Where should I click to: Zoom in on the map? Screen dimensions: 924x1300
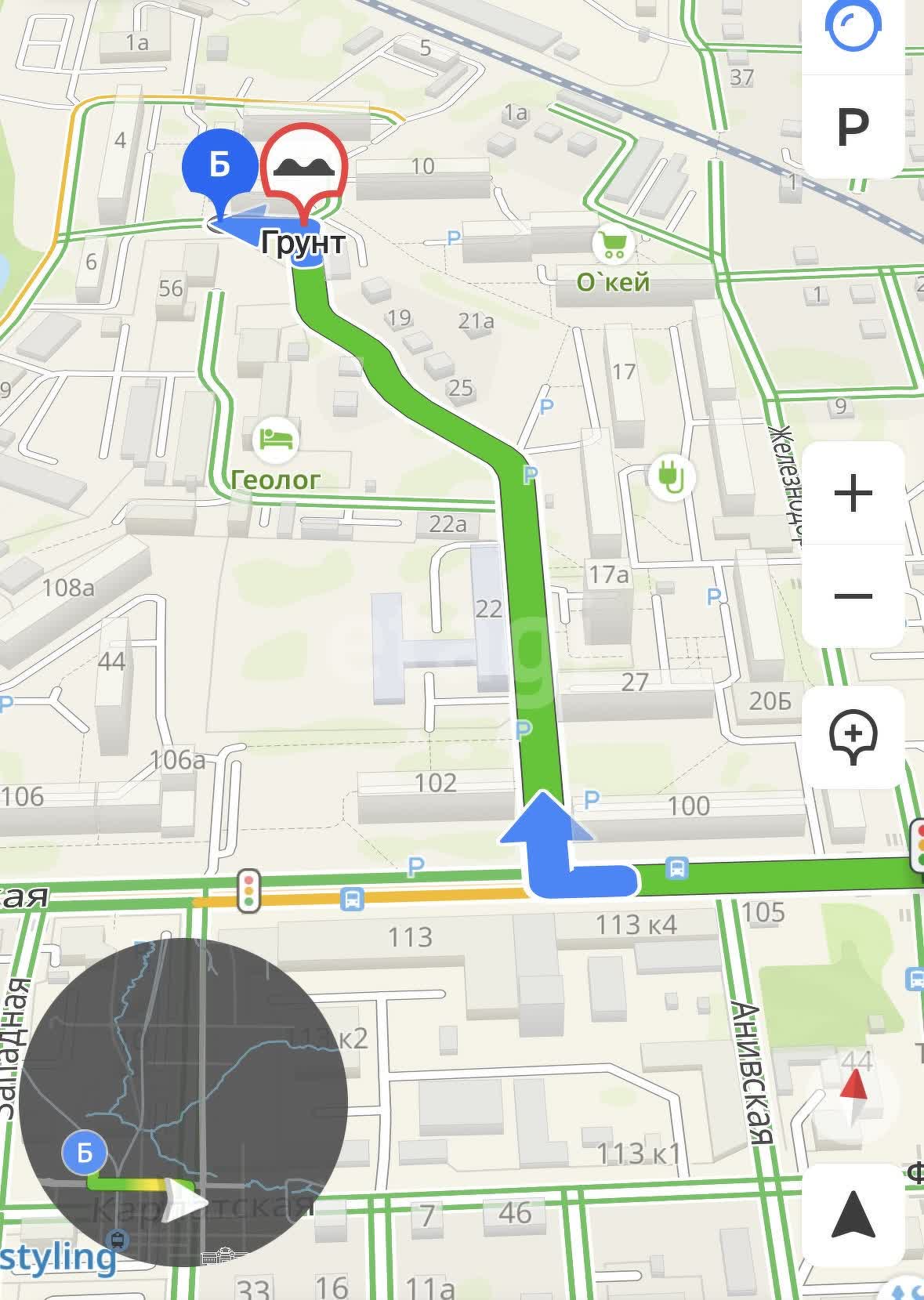[x=853, y=494]
